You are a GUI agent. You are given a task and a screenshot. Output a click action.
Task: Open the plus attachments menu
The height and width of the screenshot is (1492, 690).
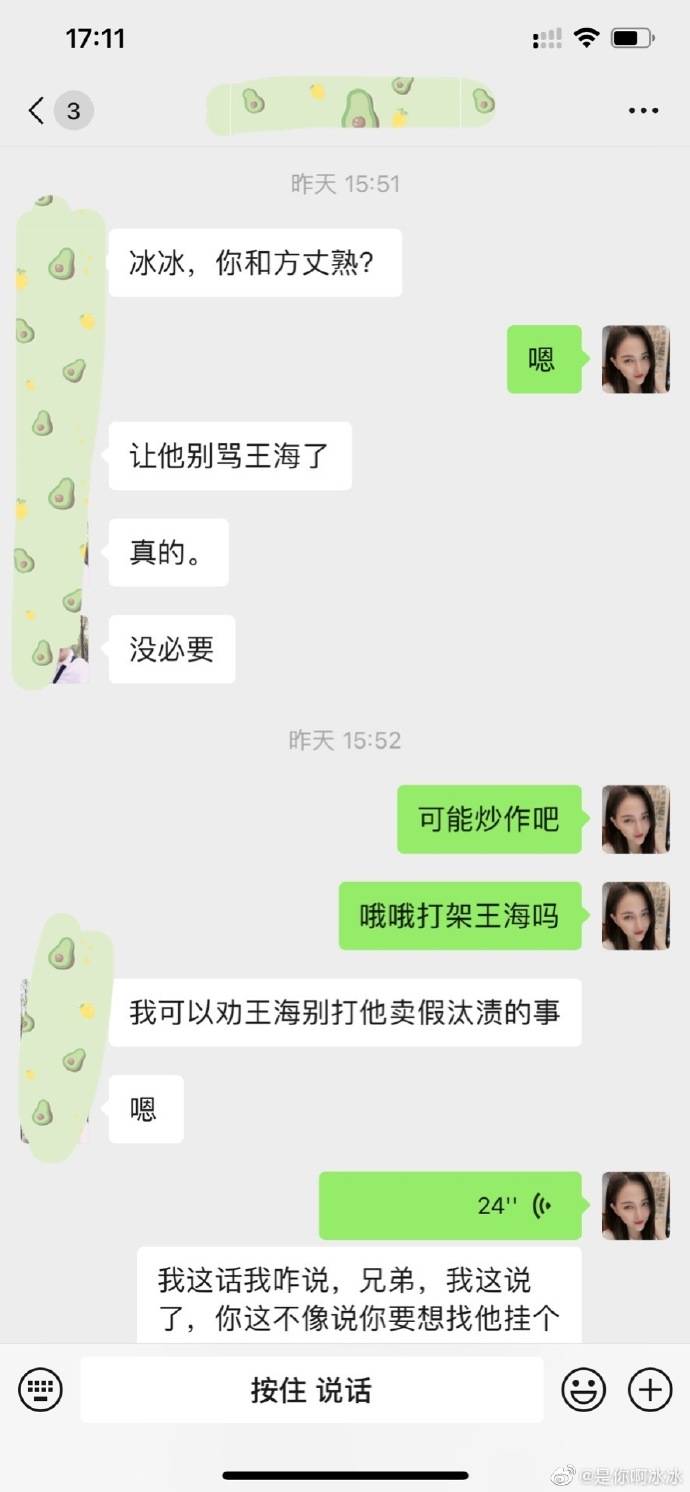click(x=649, y=1389)
